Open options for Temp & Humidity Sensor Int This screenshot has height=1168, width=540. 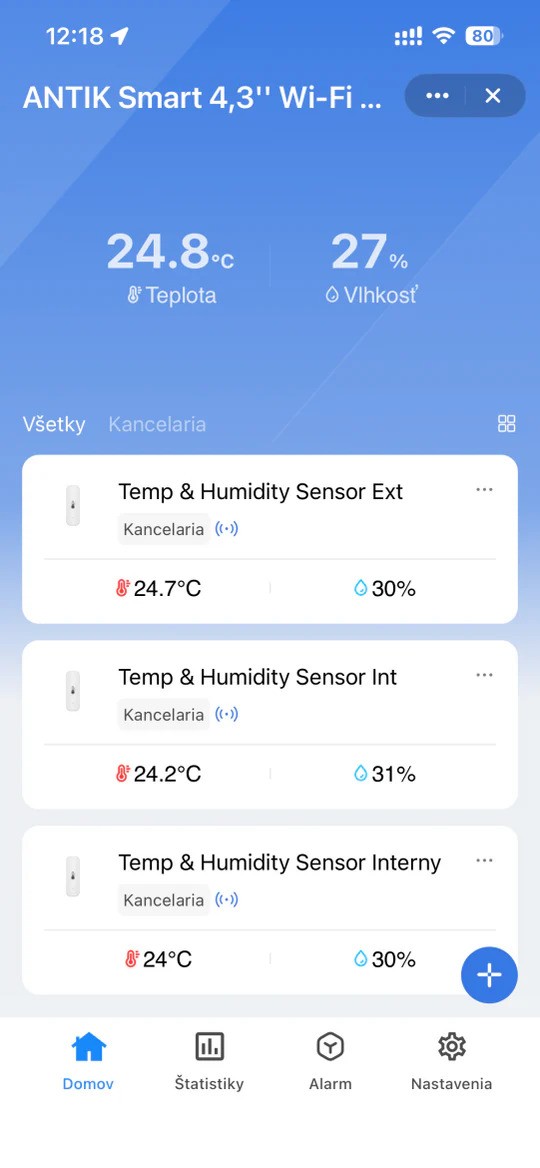[484, 675]
